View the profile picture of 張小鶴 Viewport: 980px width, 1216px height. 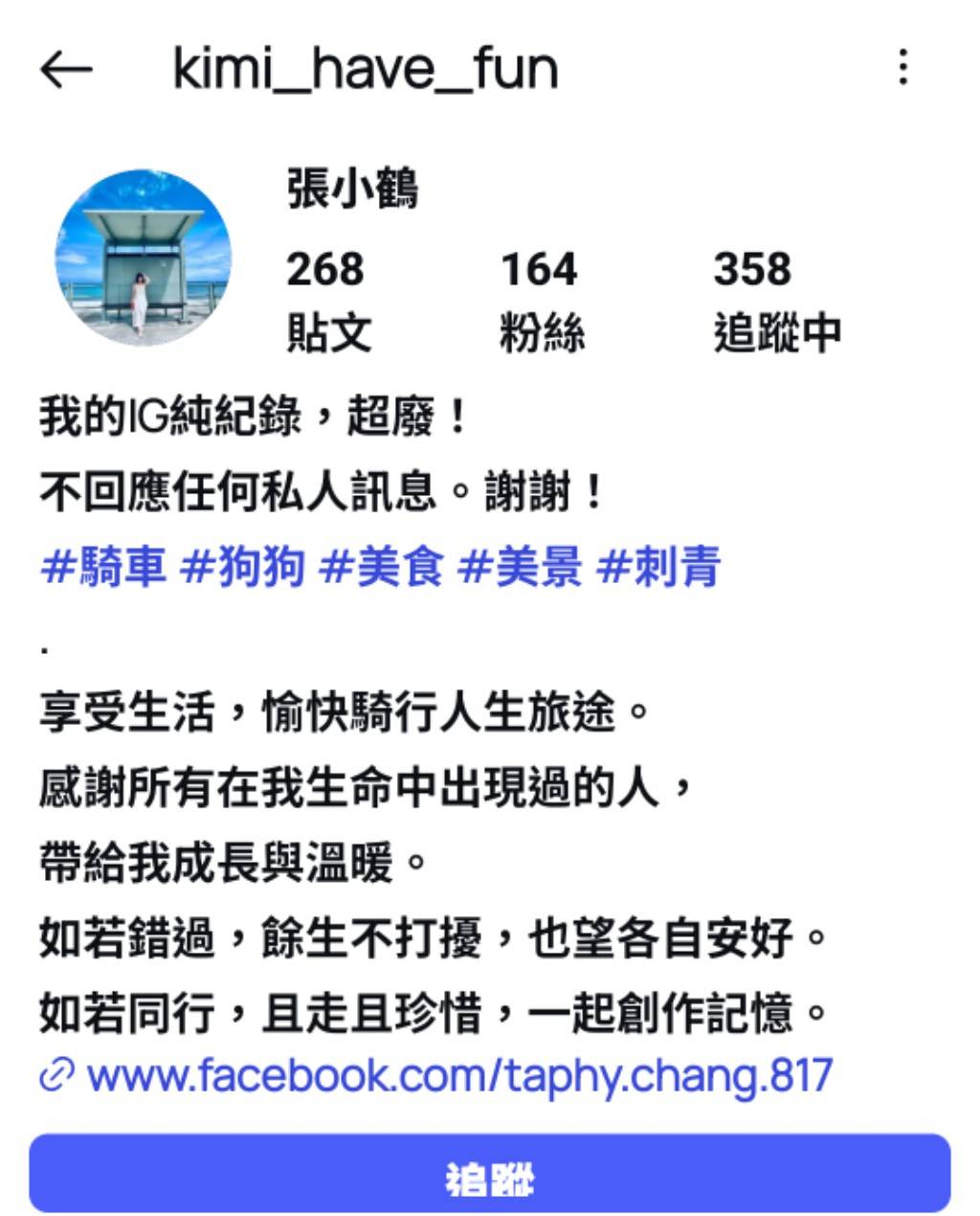click(143, 258)
